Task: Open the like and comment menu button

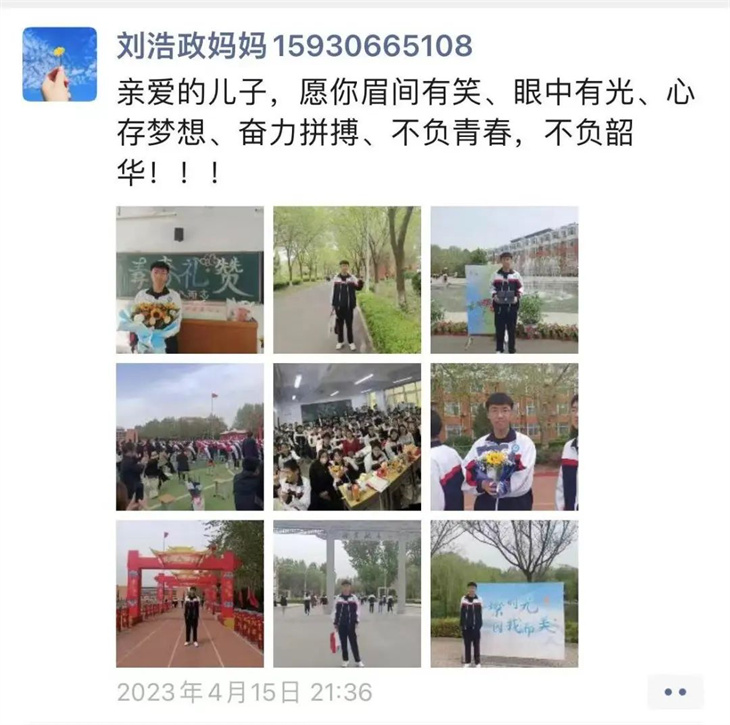Action: coord(675,691)
